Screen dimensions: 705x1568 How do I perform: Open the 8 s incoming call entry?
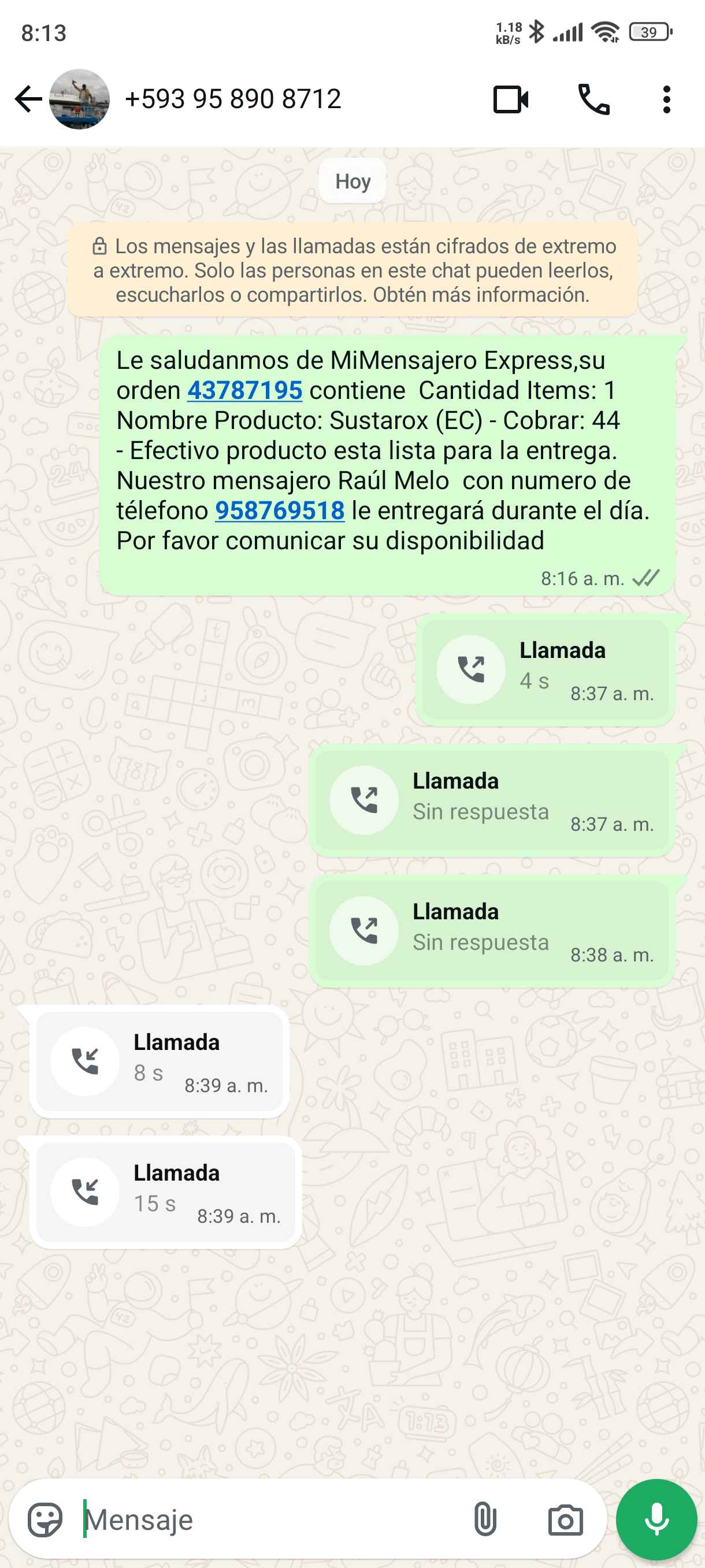[159, 1061]
